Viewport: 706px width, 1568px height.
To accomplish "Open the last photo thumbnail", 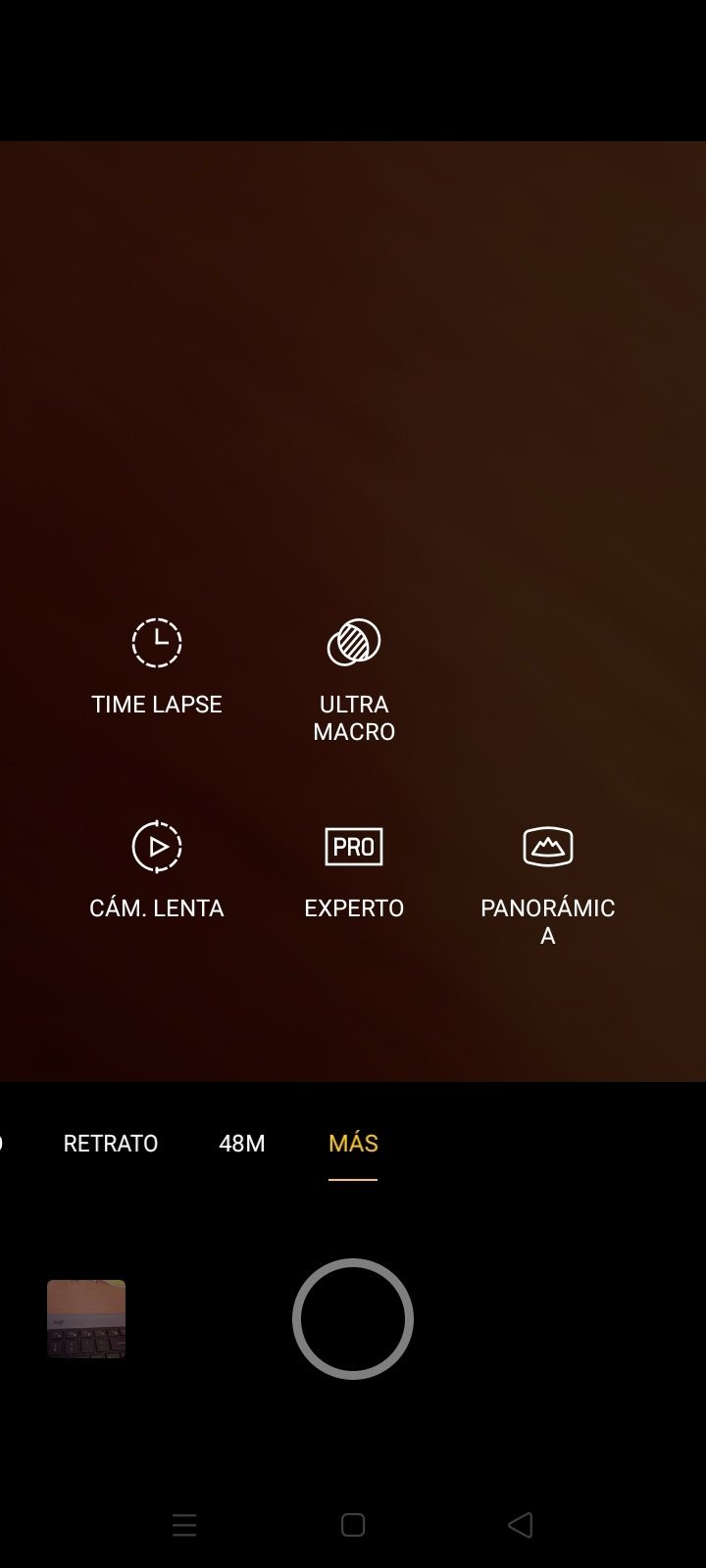I will click(86, 1319).
